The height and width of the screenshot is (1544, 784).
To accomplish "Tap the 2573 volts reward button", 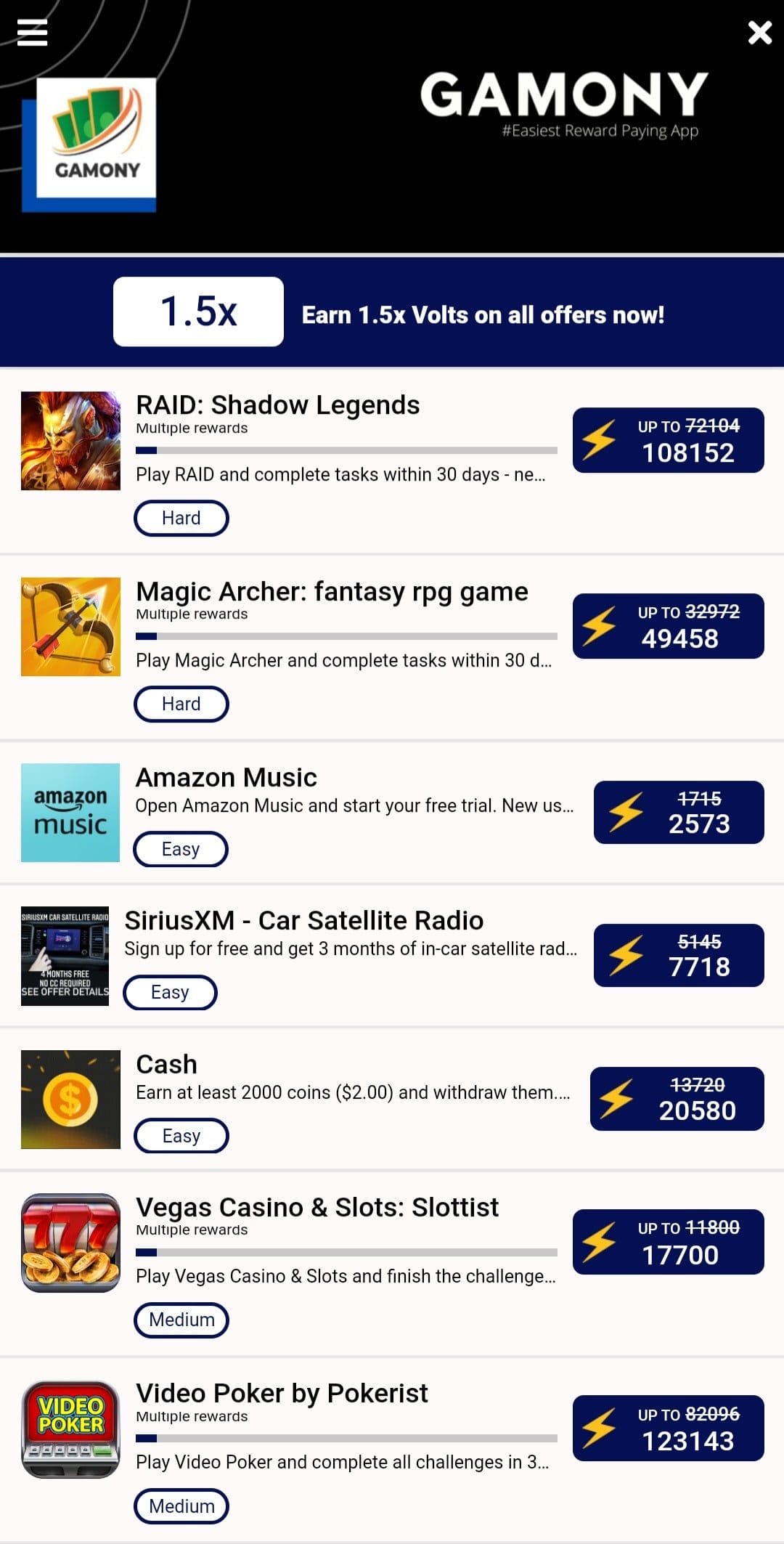I will (679, 812).
